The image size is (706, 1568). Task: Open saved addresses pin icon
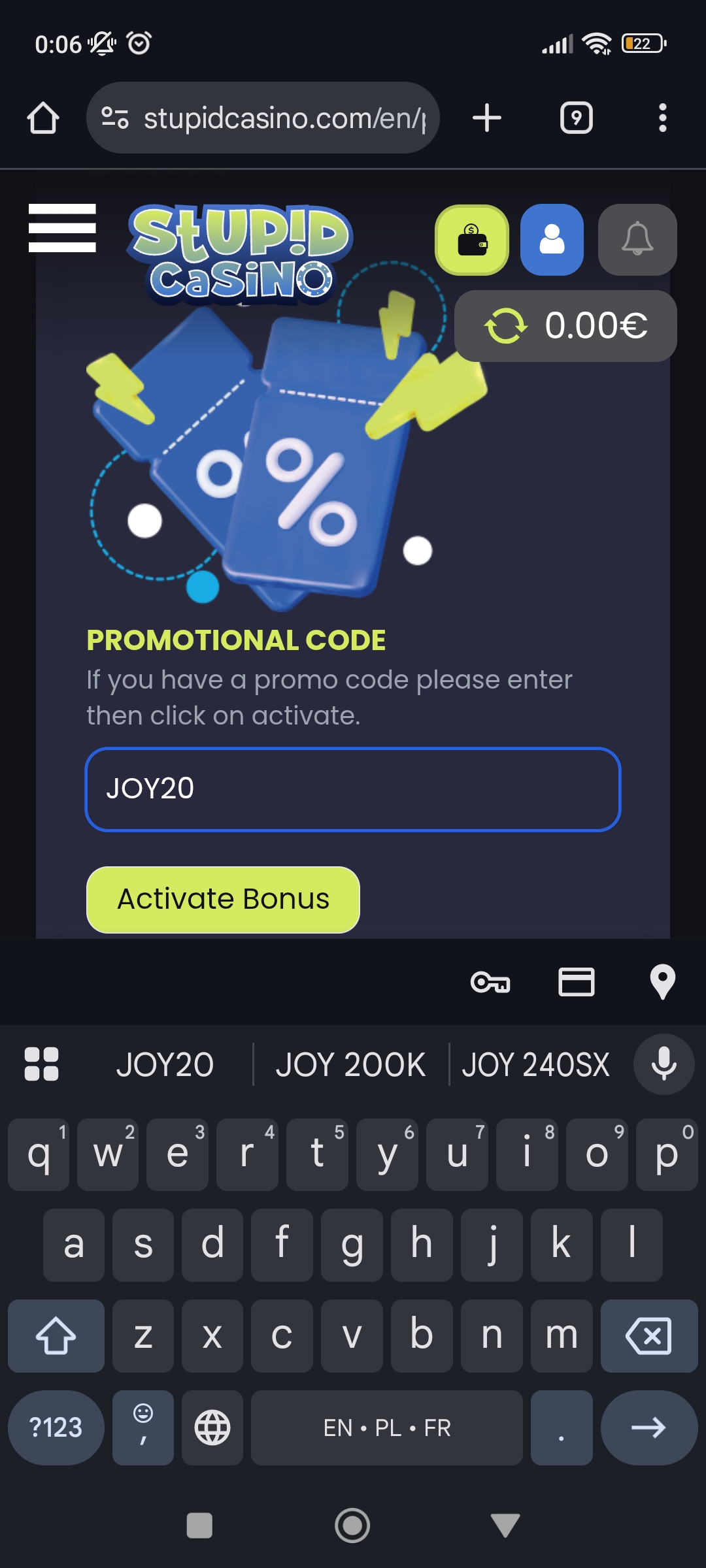[662, 982]
